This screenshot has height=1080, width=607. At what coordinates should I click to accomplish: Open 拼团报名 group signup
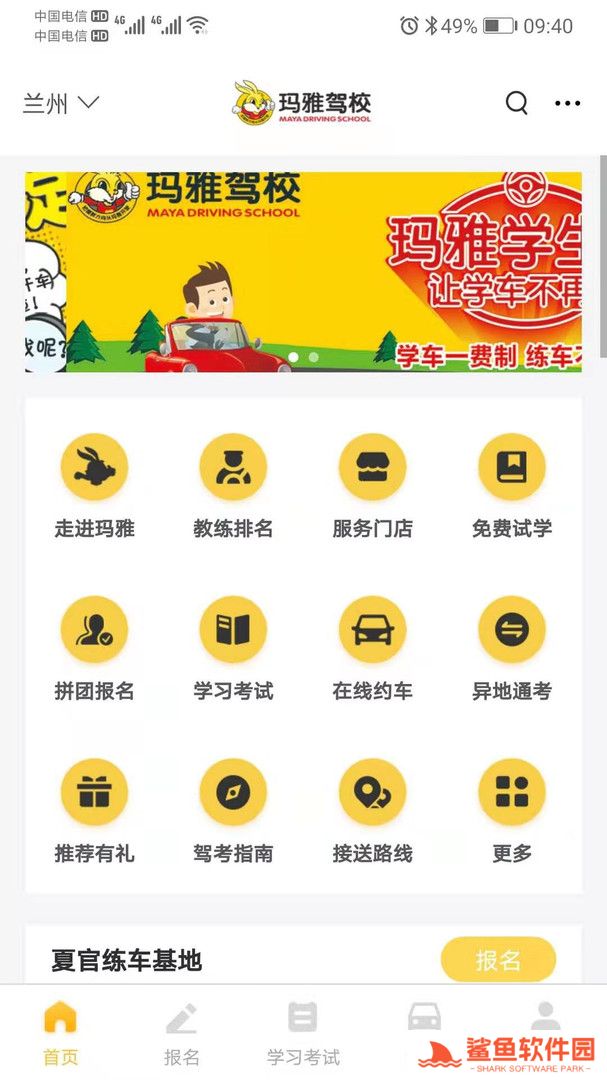94,648
